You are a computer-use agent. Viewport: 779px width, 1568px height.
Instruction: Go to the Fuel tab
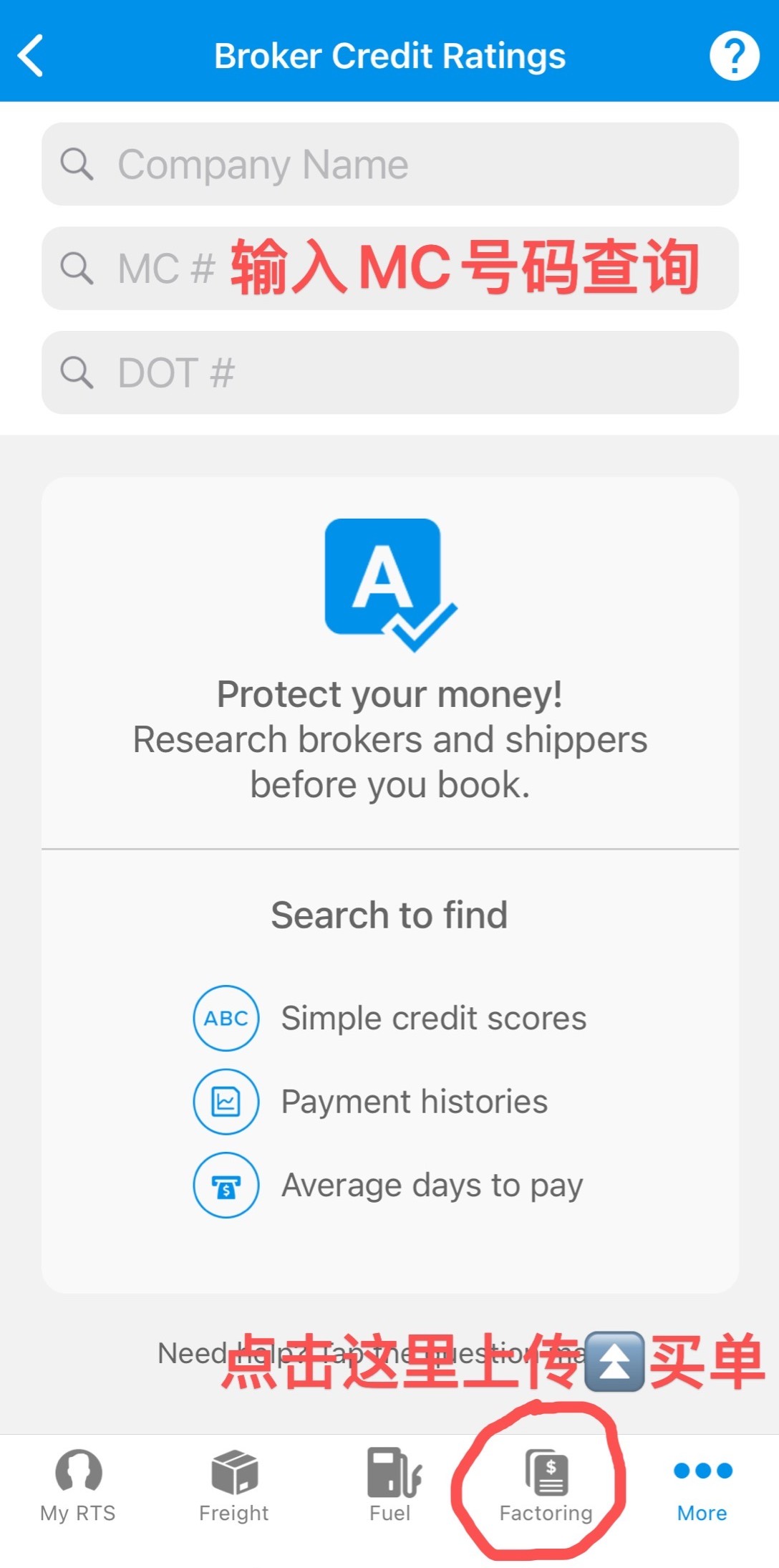click(x=390, y=1486)
